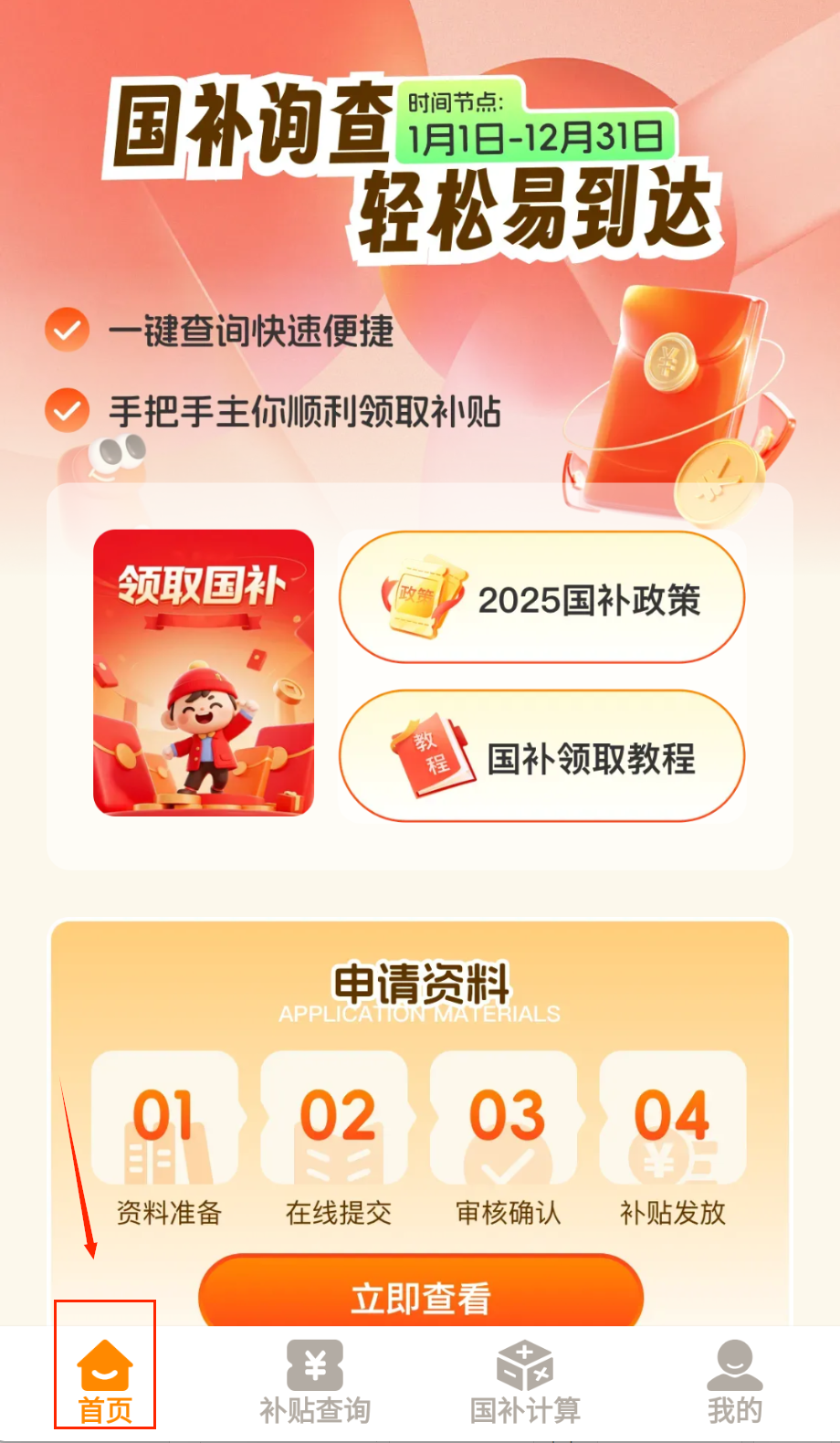The image size is (840, 1443).
Task: Switch to the 补贴查询 tab
Action: [315, 1383]
